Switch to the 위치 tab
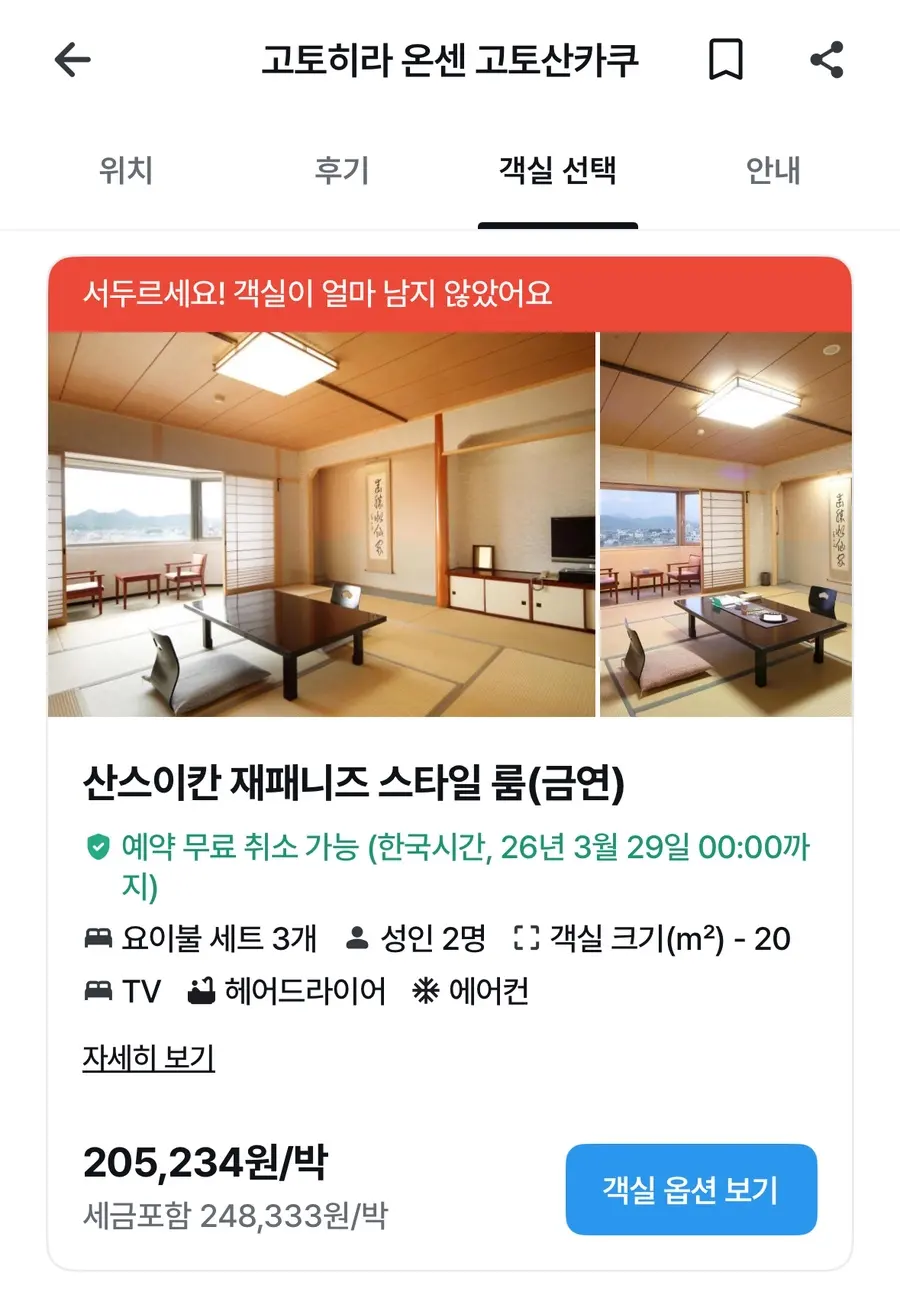Viewport: 900px width, 1298px height. point(126,171)
